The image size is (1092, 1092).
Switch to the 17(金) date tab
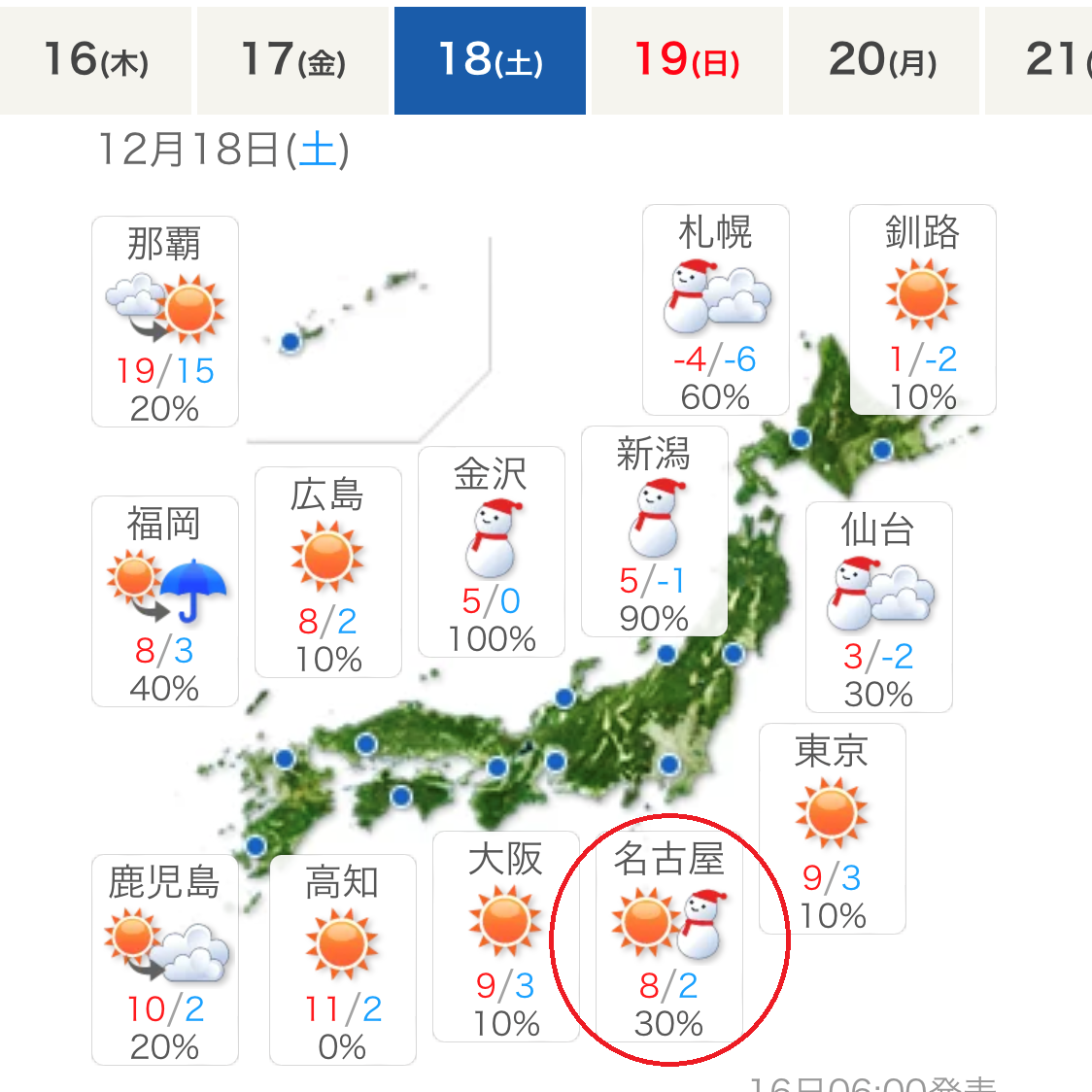click(x=292, y=60)
